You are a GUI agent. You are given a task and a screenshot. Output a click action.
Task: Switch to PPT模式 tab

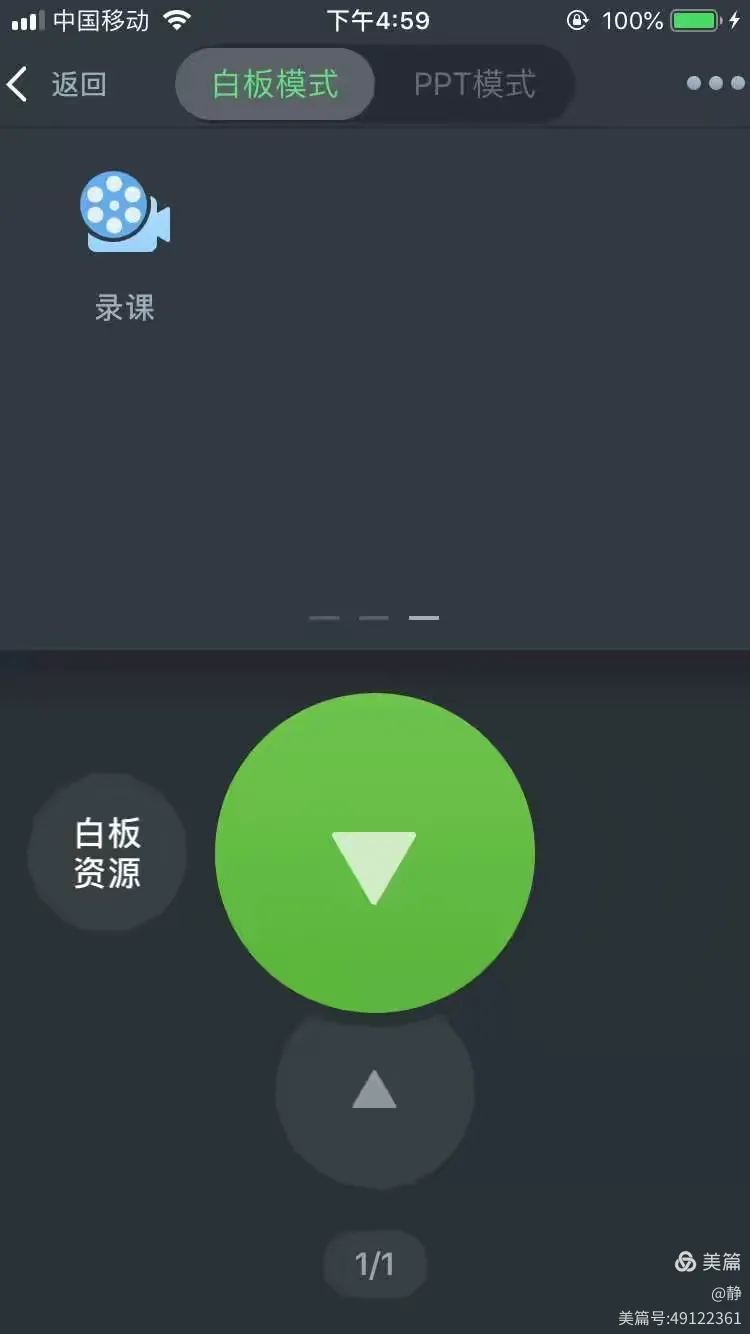click(474, 85)
